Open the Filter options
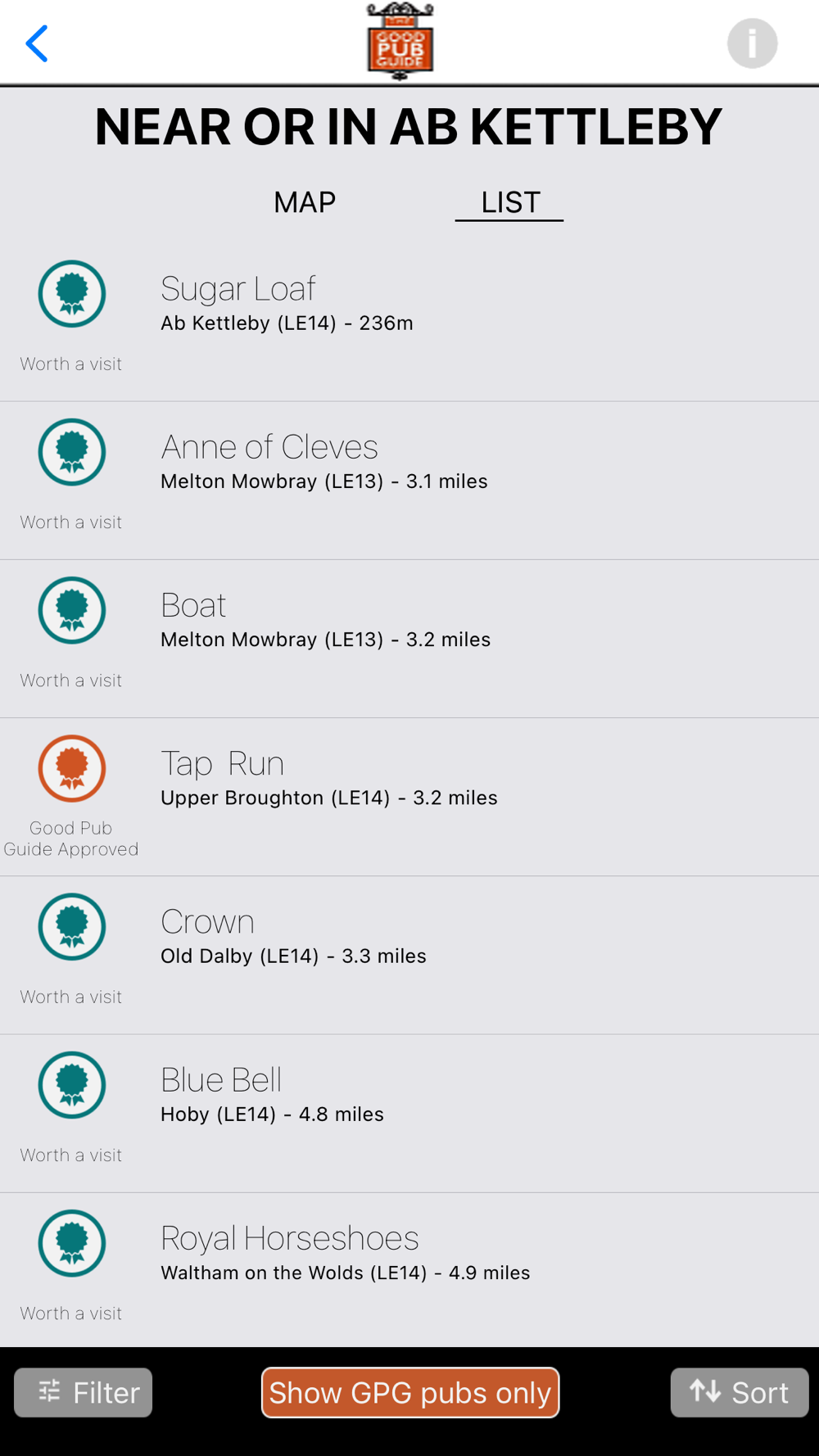This screenshot has height=1456, width=819. pos(84,1392)
